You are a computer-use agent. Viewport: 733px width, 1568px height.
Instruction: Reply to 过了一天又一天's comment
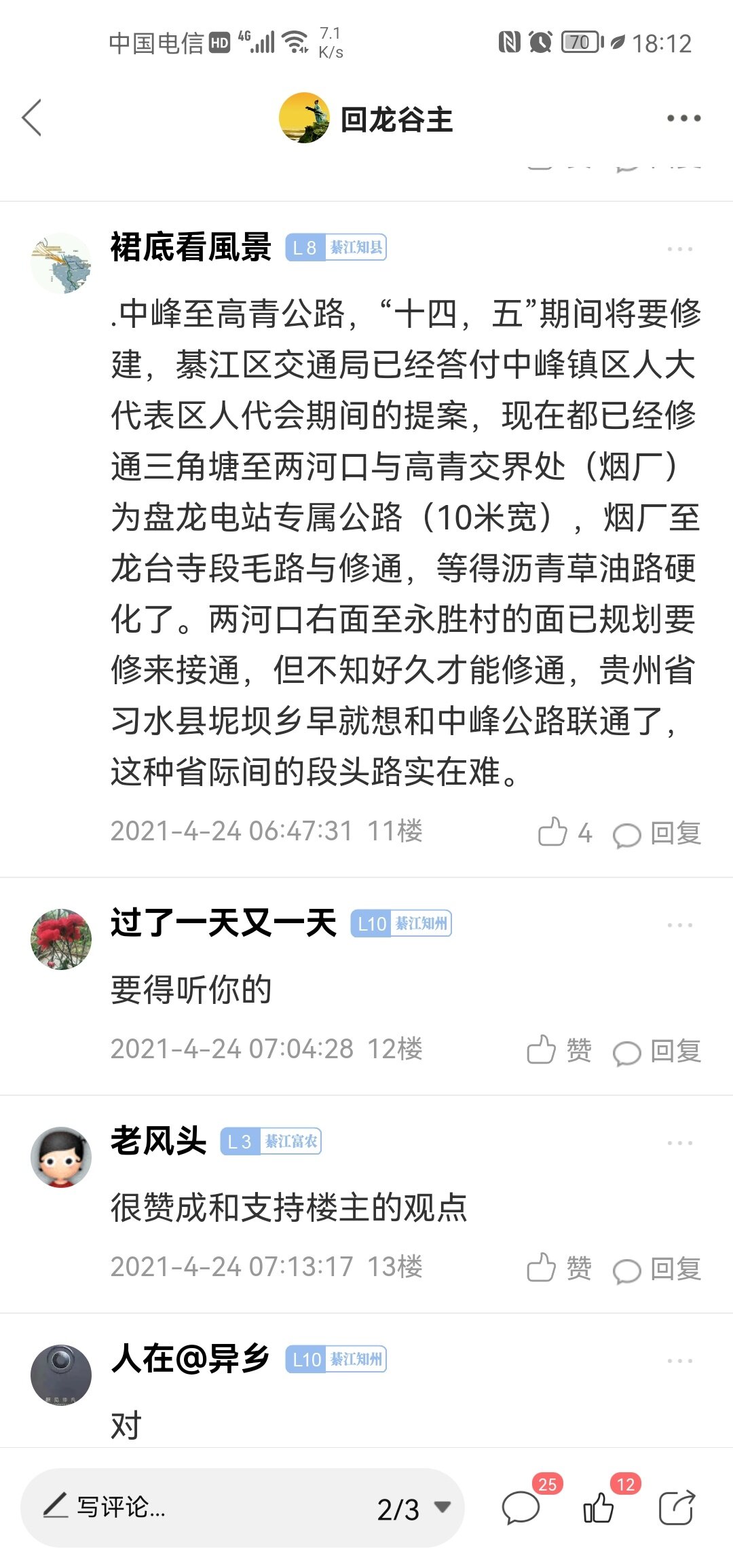click(657, 1051)
